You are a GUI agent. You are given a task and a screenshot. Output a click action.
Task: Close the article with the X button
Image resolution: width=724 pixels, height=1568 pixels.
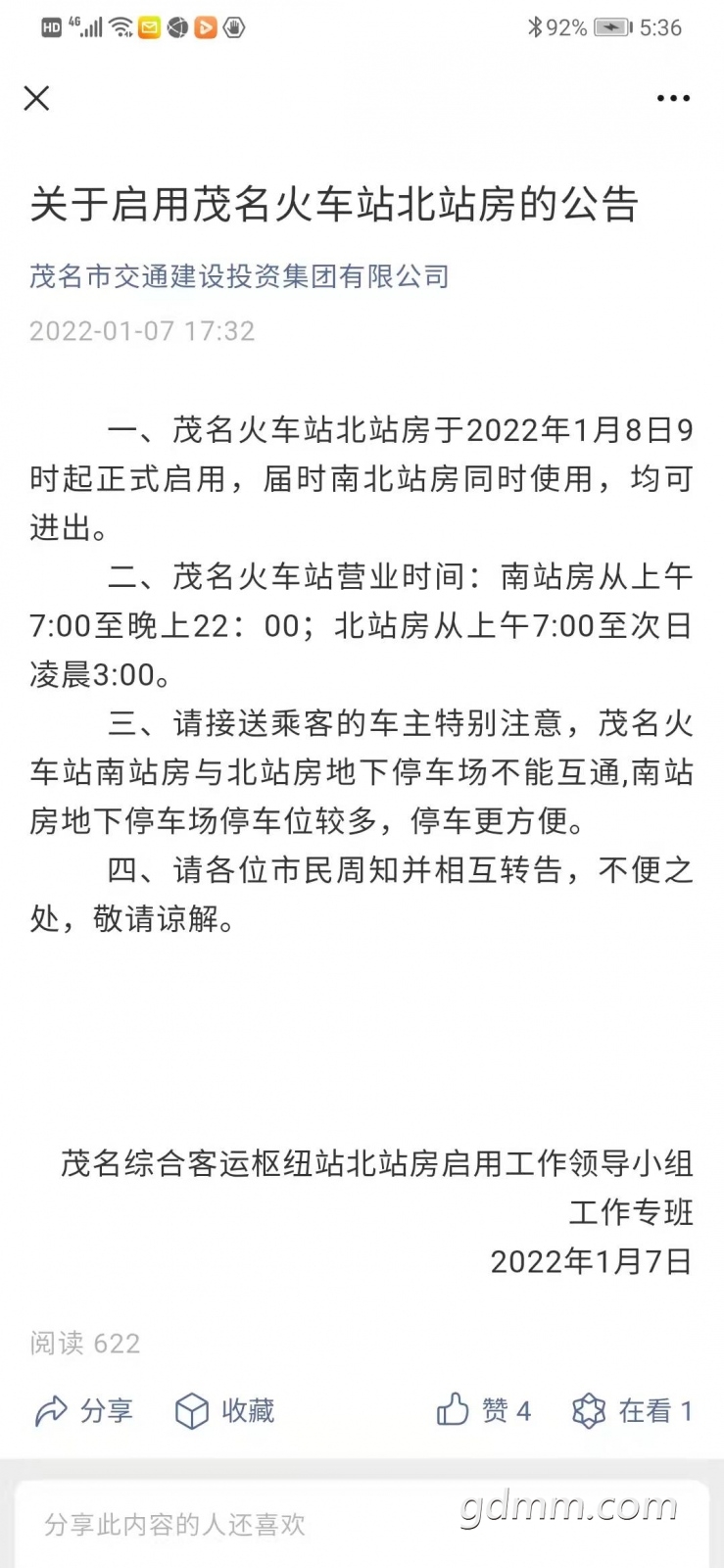pos(36,98)
